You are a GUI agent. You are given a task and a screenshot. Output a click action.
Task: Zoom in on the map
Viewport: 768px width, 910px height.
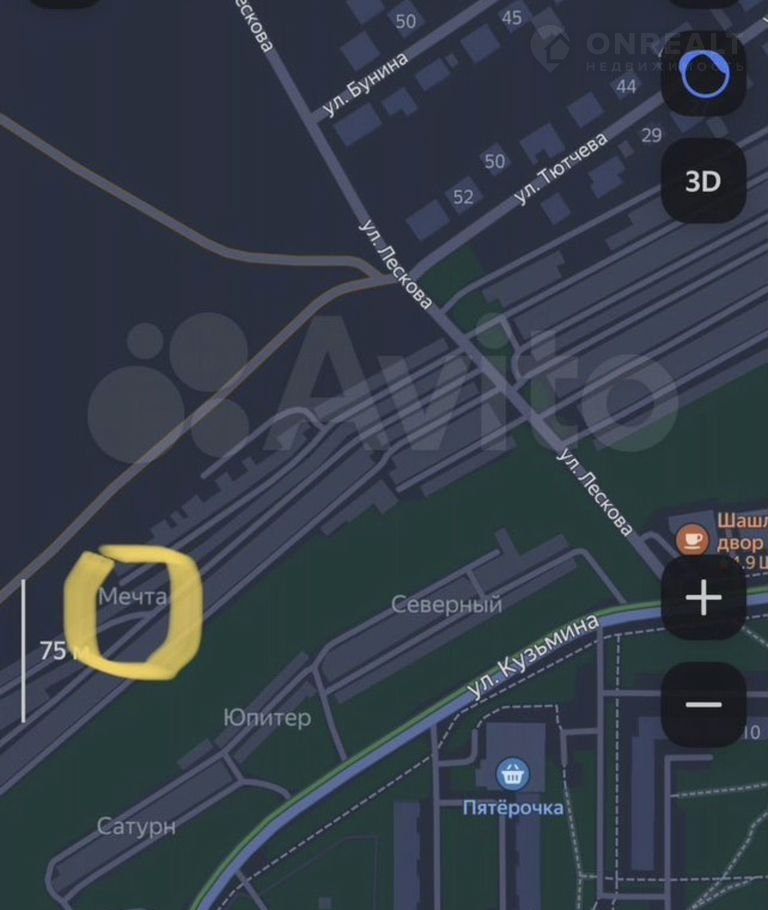click(704, 599)
